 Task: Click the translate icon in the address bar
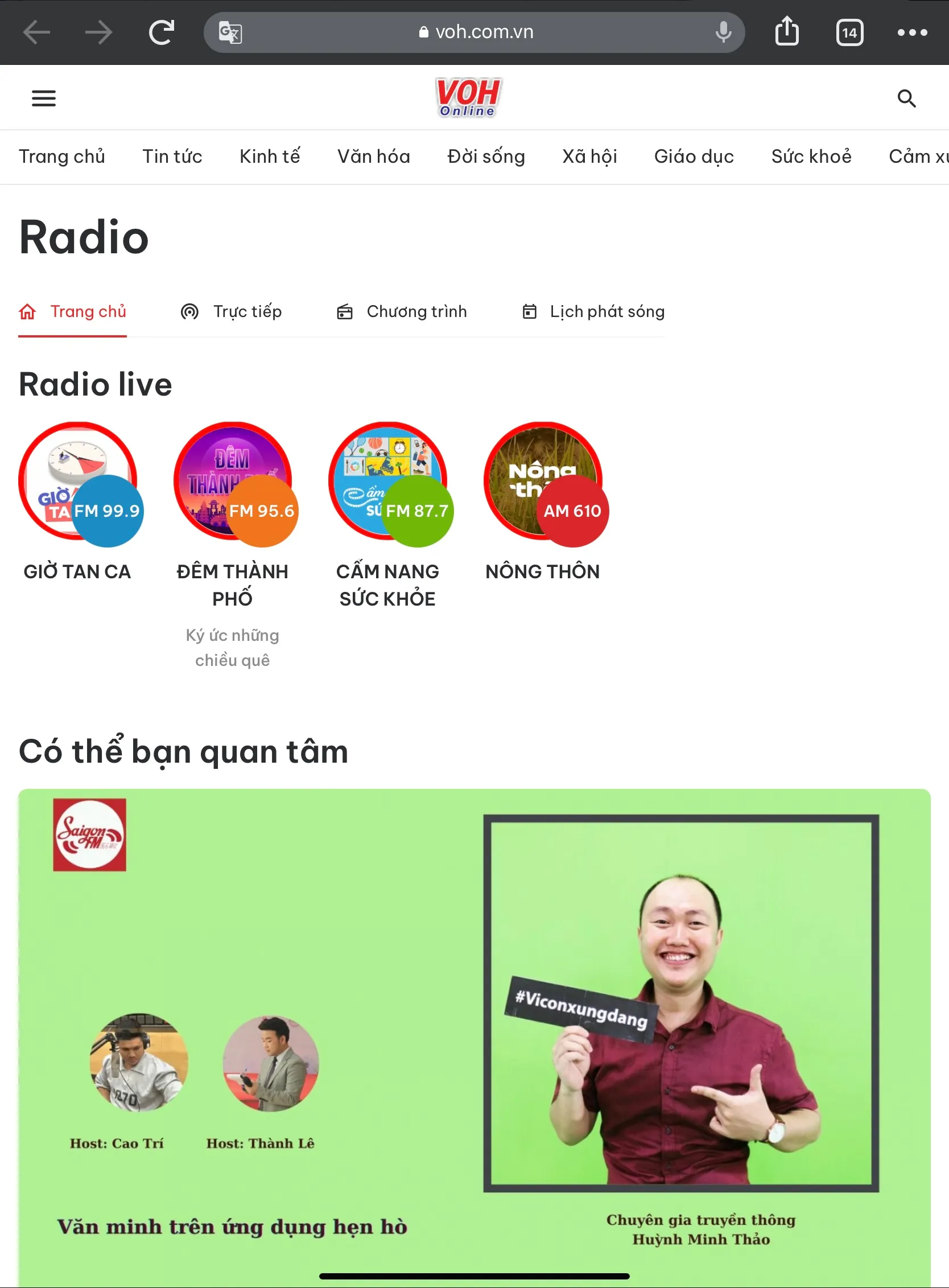point(230,32)
